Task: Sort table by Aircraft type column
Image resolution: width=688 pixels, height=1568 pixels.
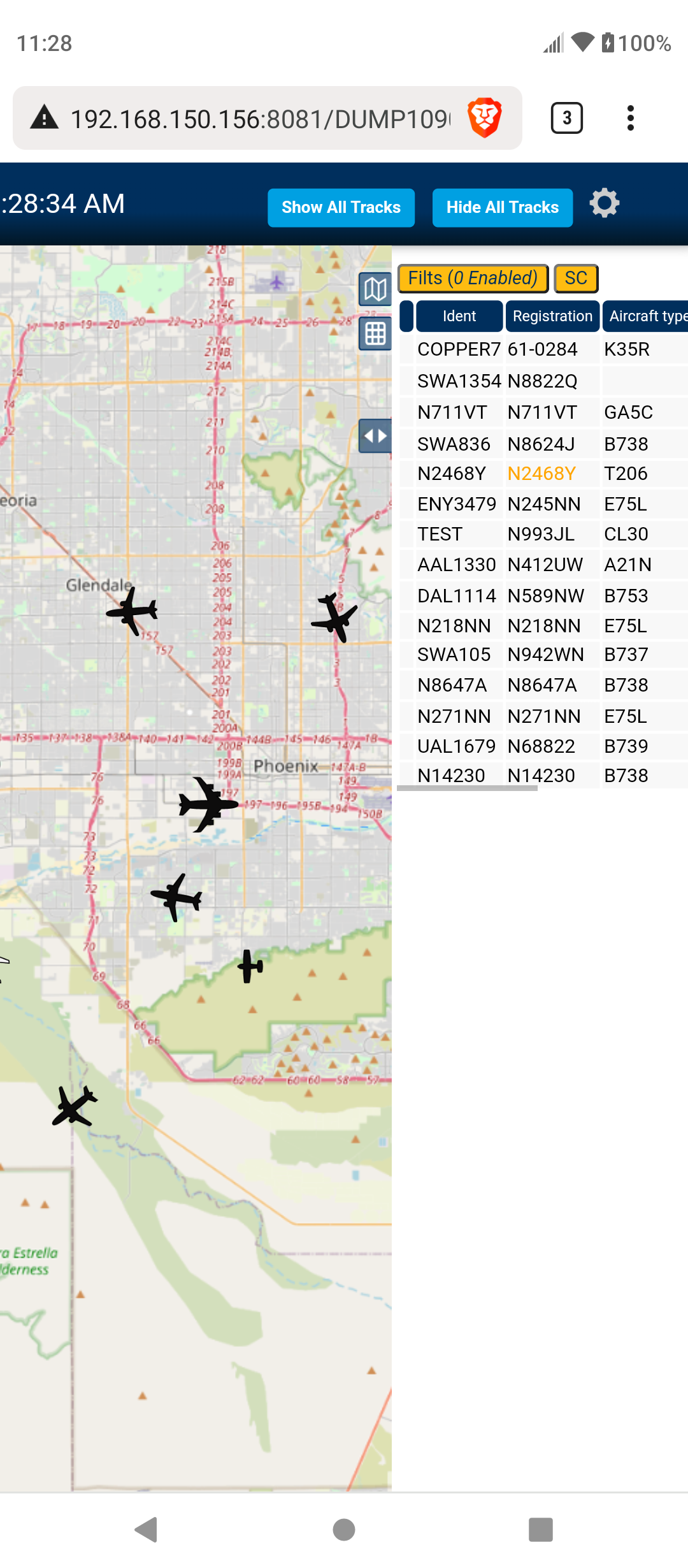Action: (645, 316)
